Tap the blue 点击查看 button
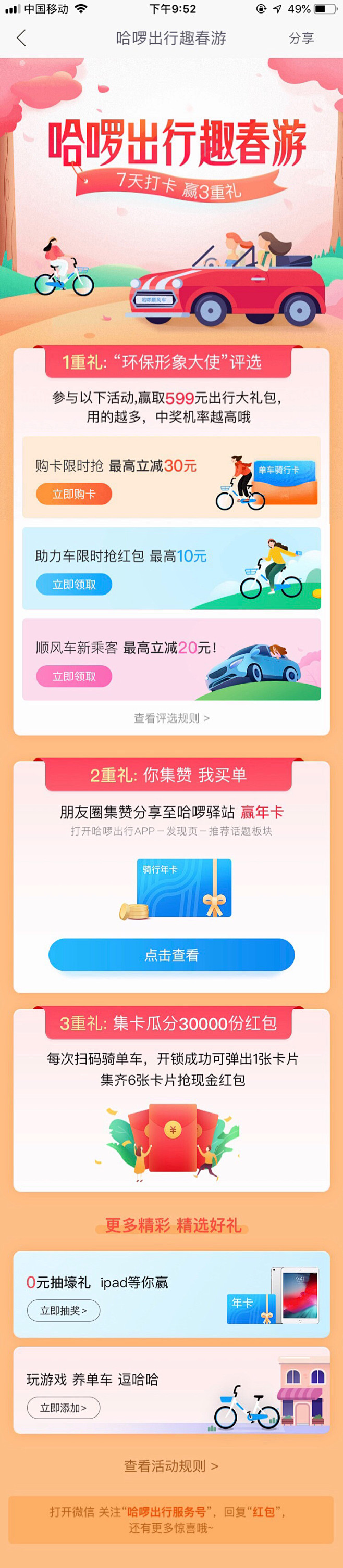343x1568 pixels. pyautogui.click(x=171, y=955)
